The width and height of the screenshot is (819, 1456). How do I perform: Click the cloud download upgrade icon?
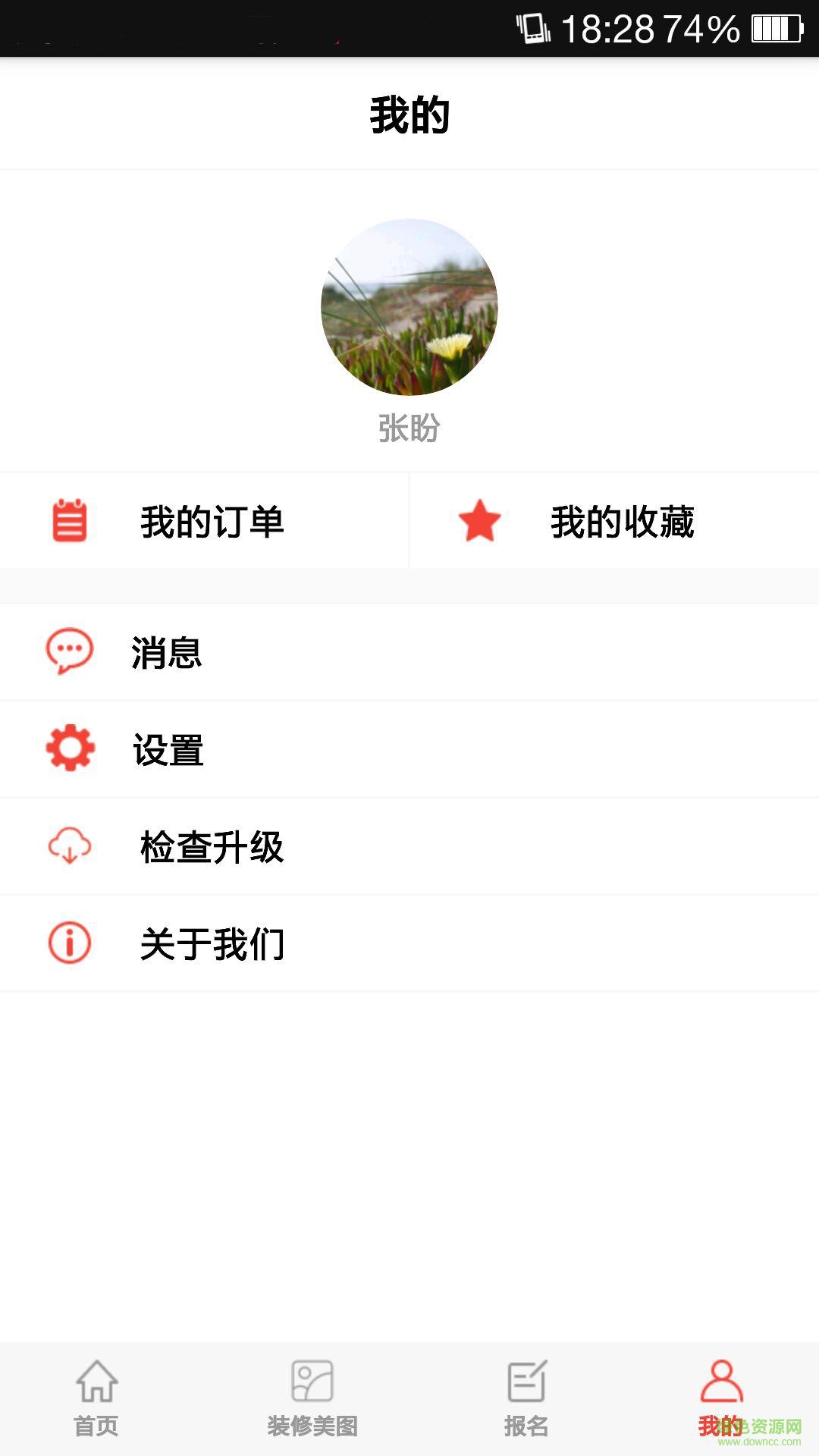[69, 846]
